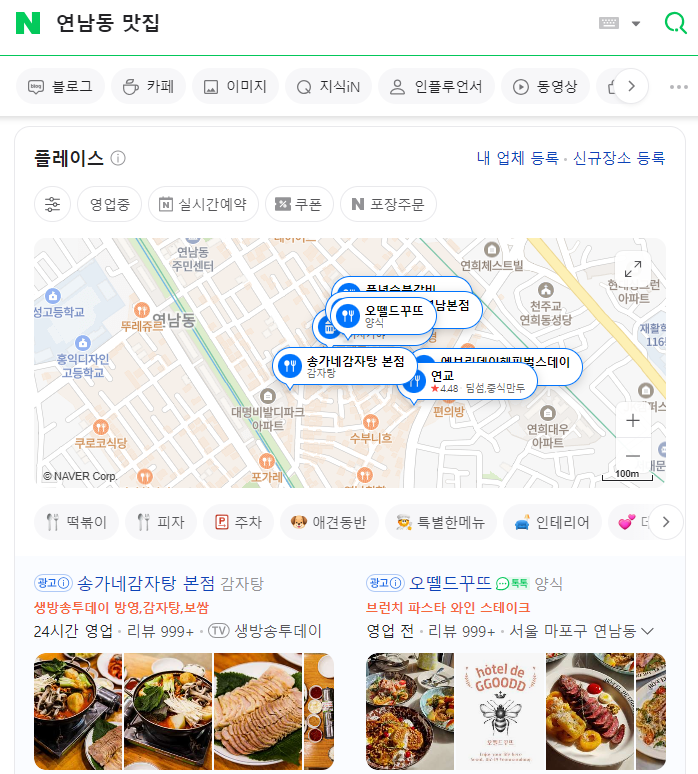The image size is (698, 774).
Task: Tap the green search magnifier icon
Action: (675, 23)
